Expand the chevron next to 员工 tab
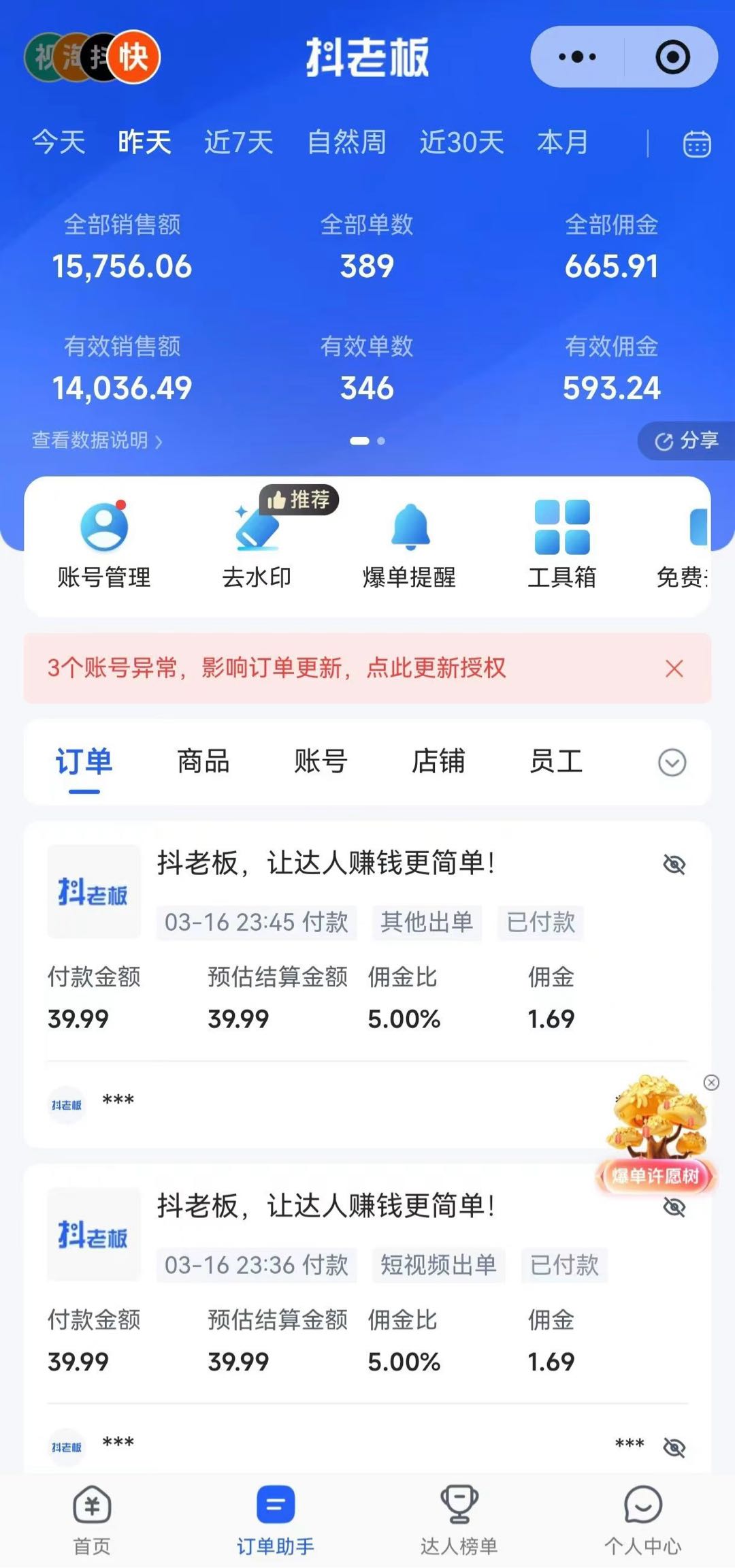The height and width of the screenshot is (1568, 735). (672, 763)
